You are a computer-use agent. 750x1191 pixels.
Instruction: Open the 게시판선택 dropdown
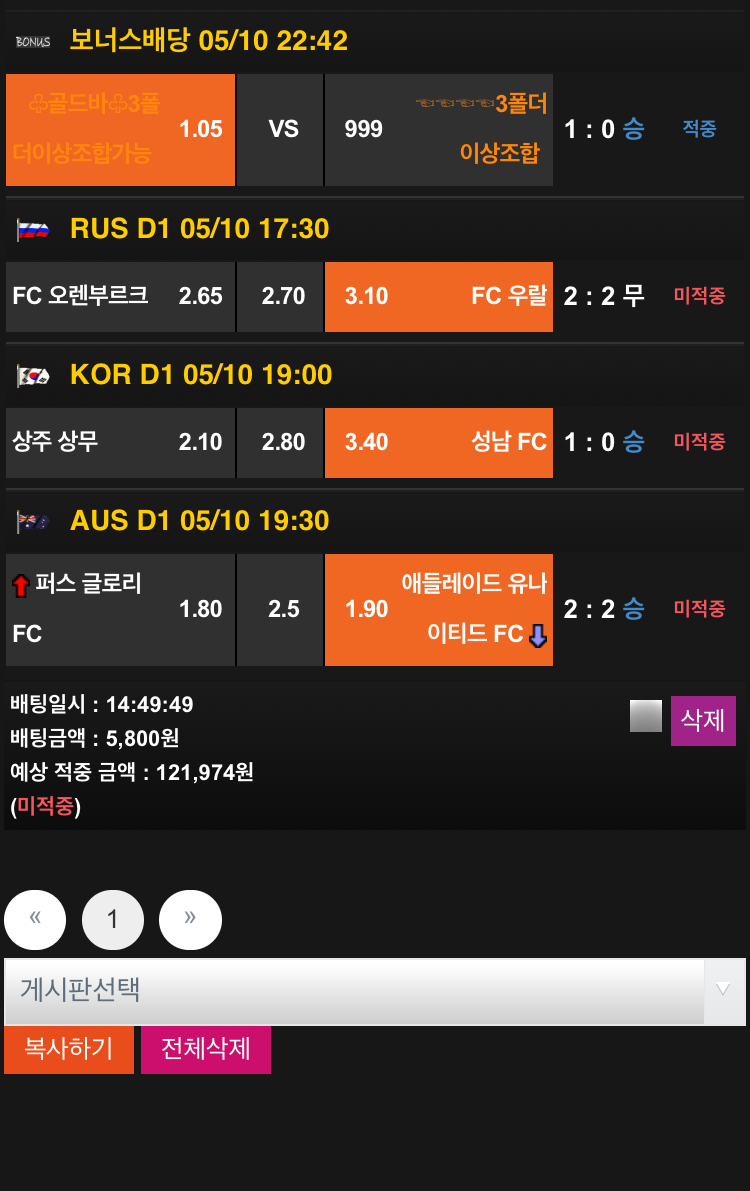click(374, 991)
